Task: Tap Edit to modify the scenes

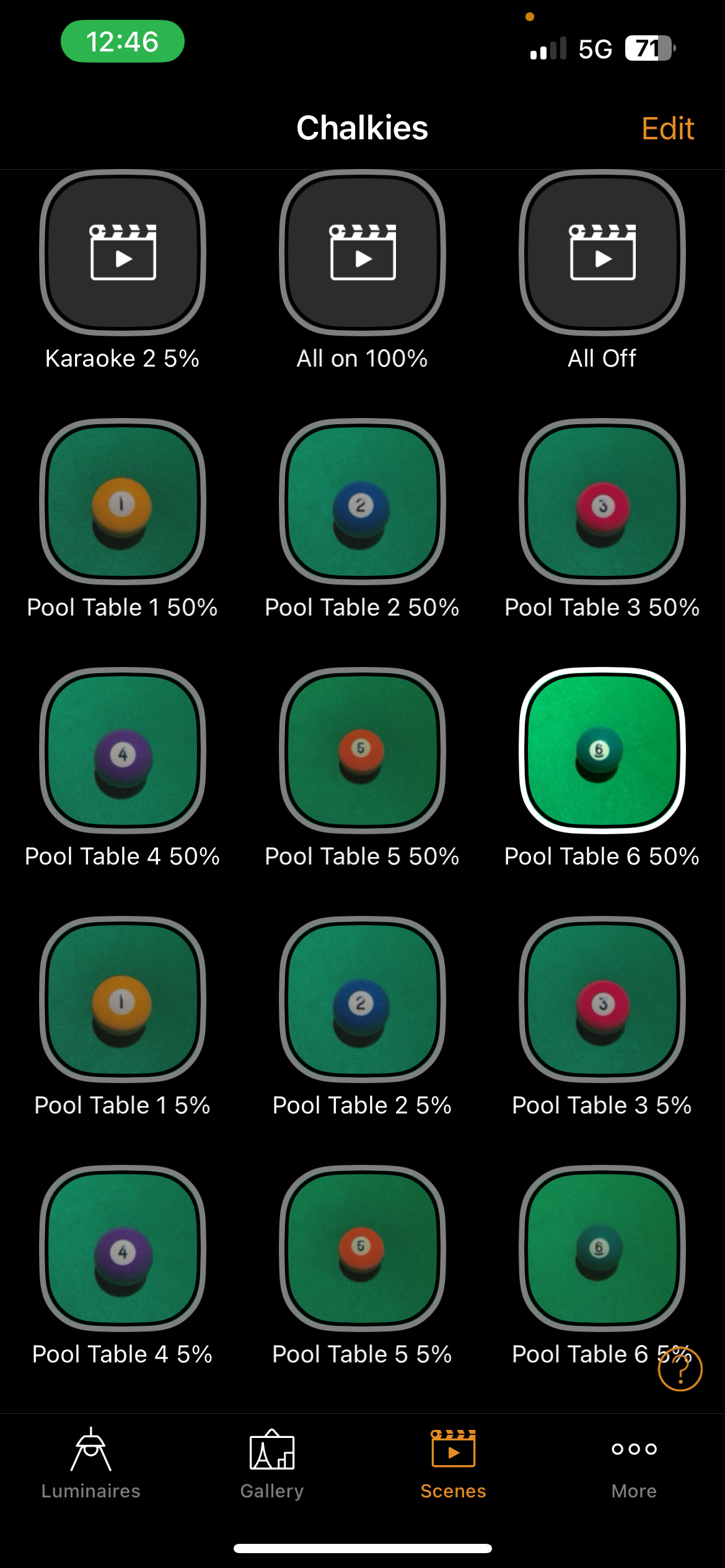Action: click(x=667, y=129)
